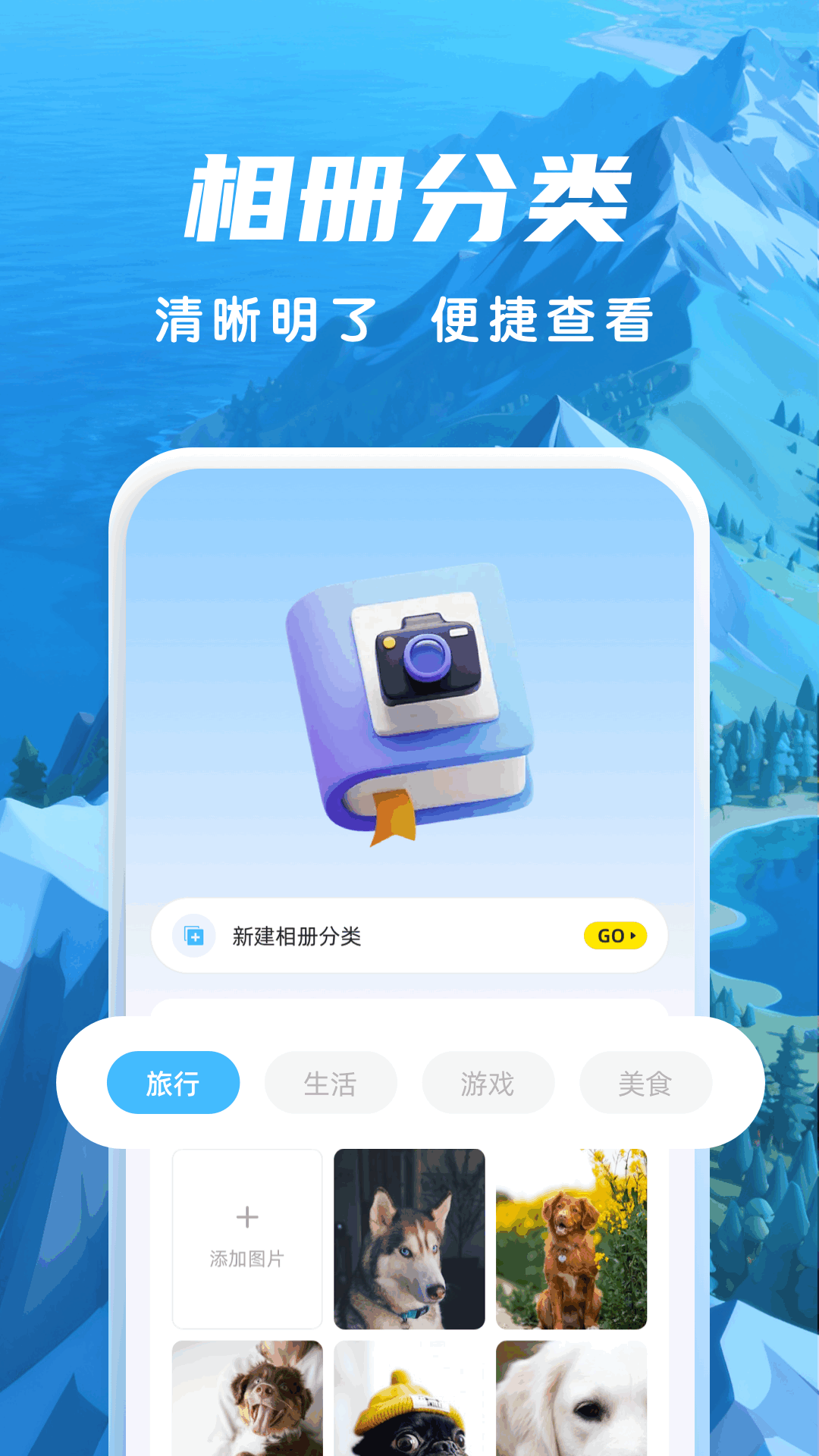The image size is (819, 1456).
Task: Select the 旅行 travel category
Action: click(172, 1083)
